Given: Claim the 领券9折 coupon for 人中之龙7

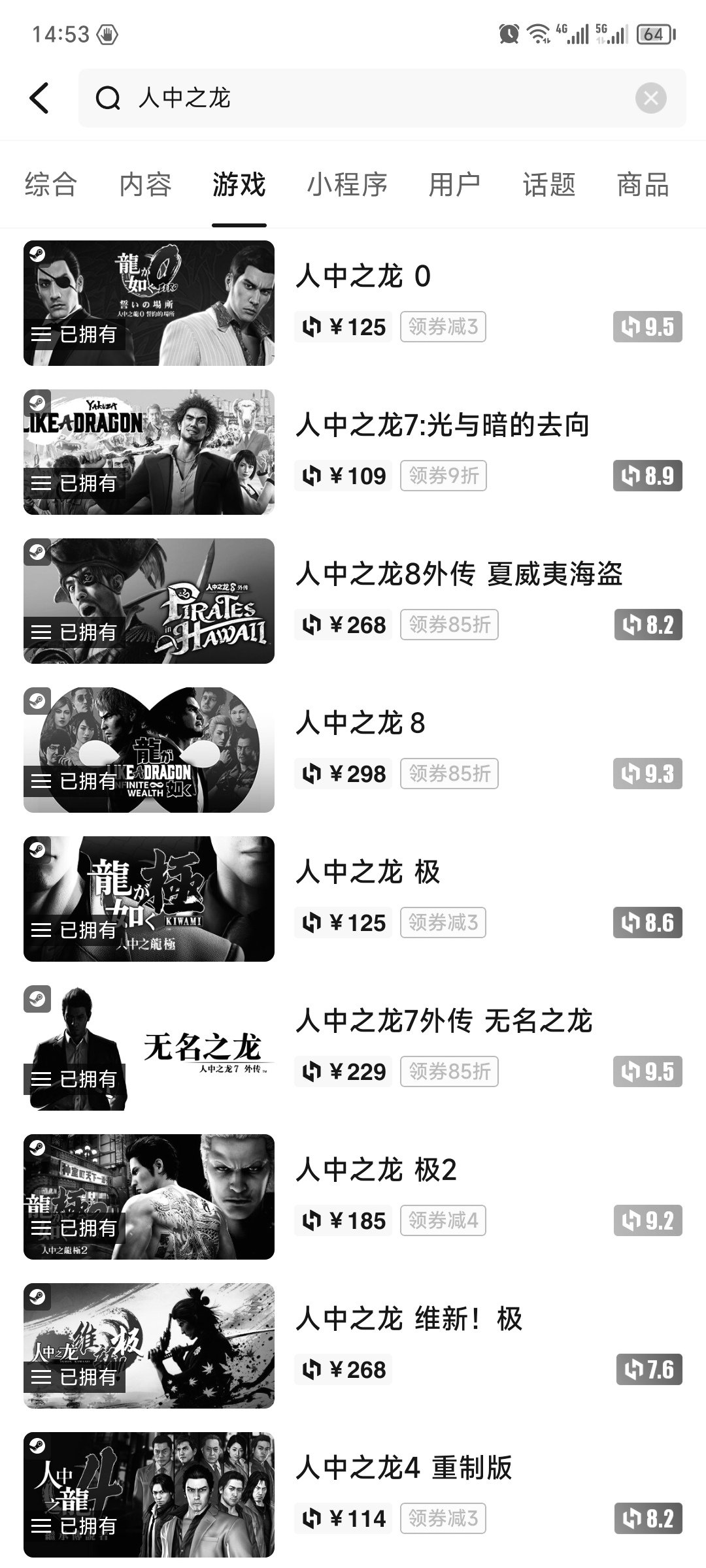Looking at the screenshot, I should [x=443, y=476].
